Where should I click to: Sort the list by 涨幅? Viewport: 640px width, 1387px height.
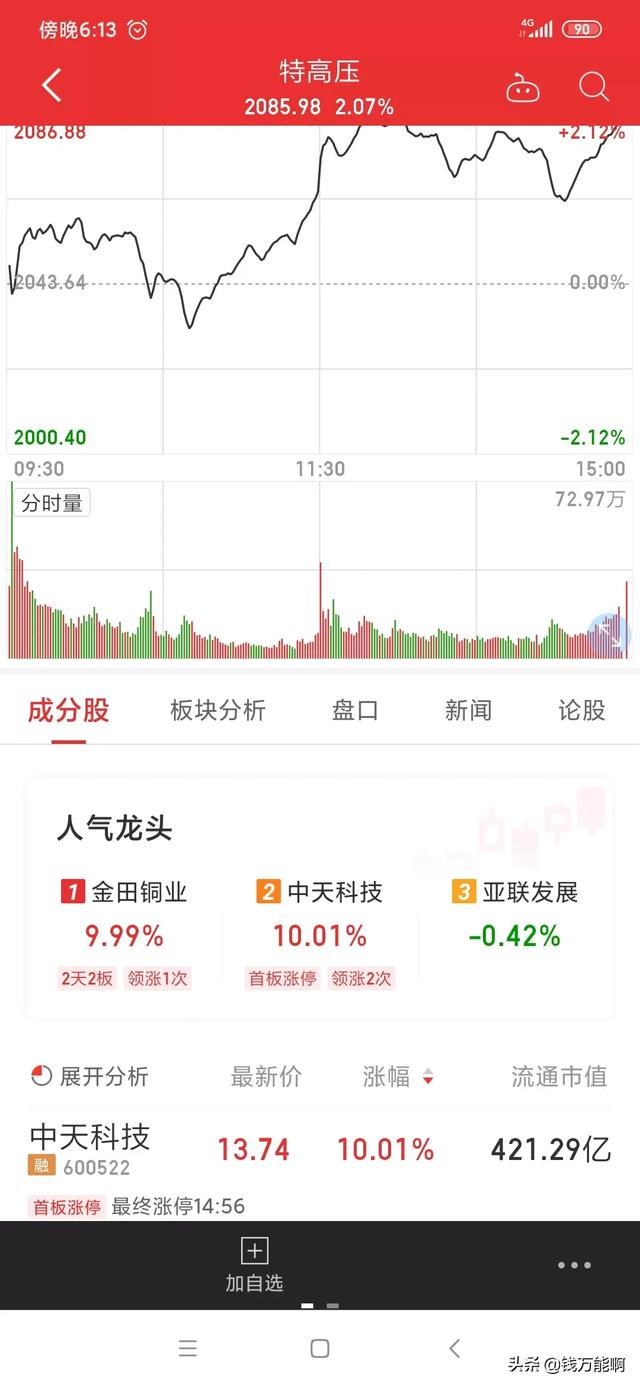398,1076
